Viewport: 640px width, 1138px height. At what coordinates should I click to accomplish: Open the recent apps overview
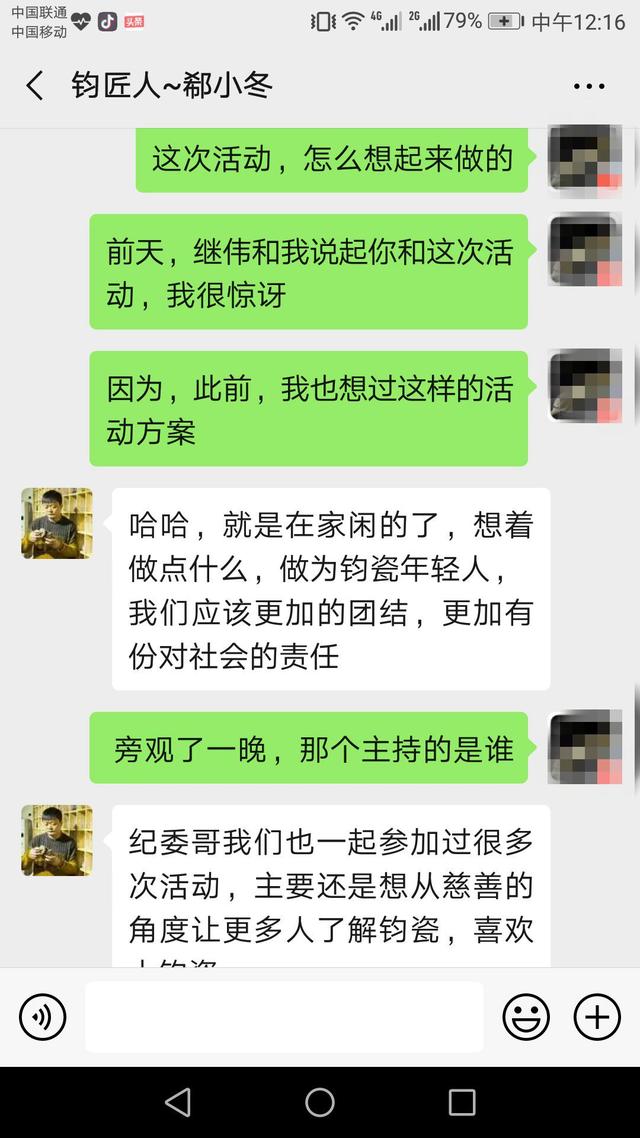coord(462,1102)
